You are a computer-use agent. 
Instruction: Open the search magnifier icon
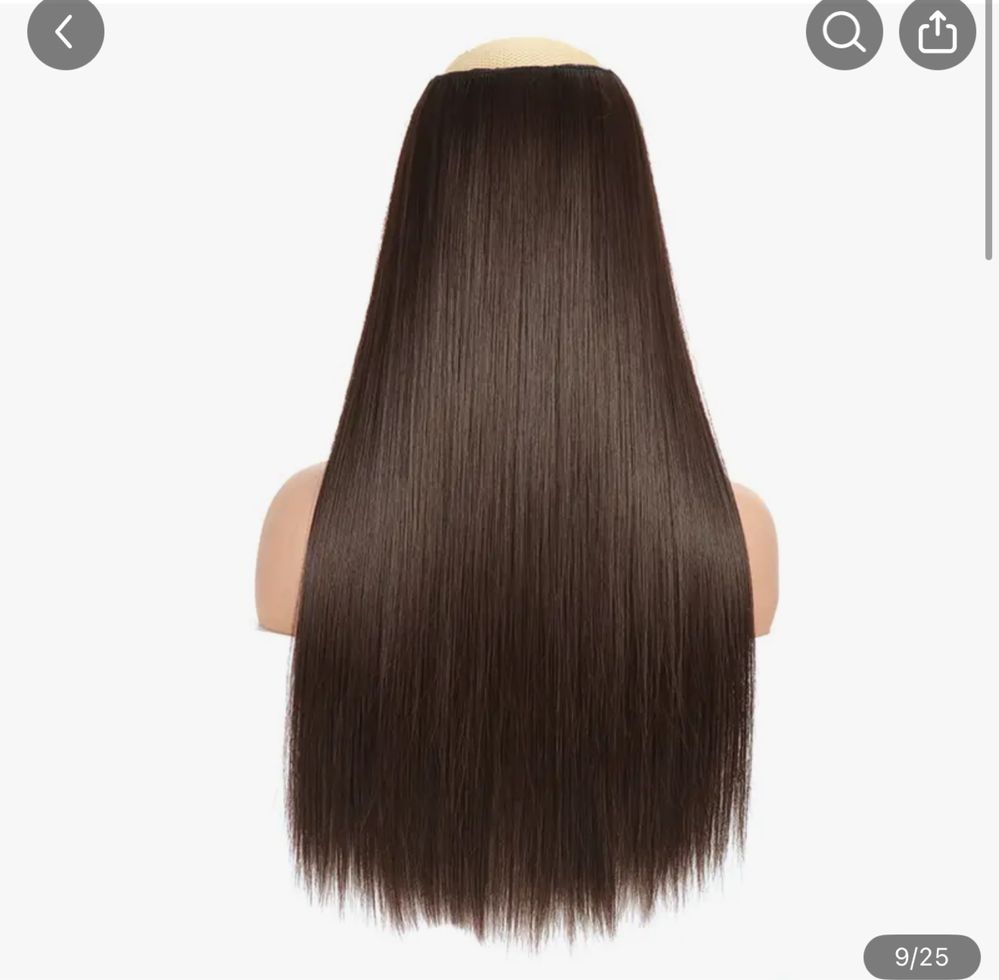coord(844,32)
